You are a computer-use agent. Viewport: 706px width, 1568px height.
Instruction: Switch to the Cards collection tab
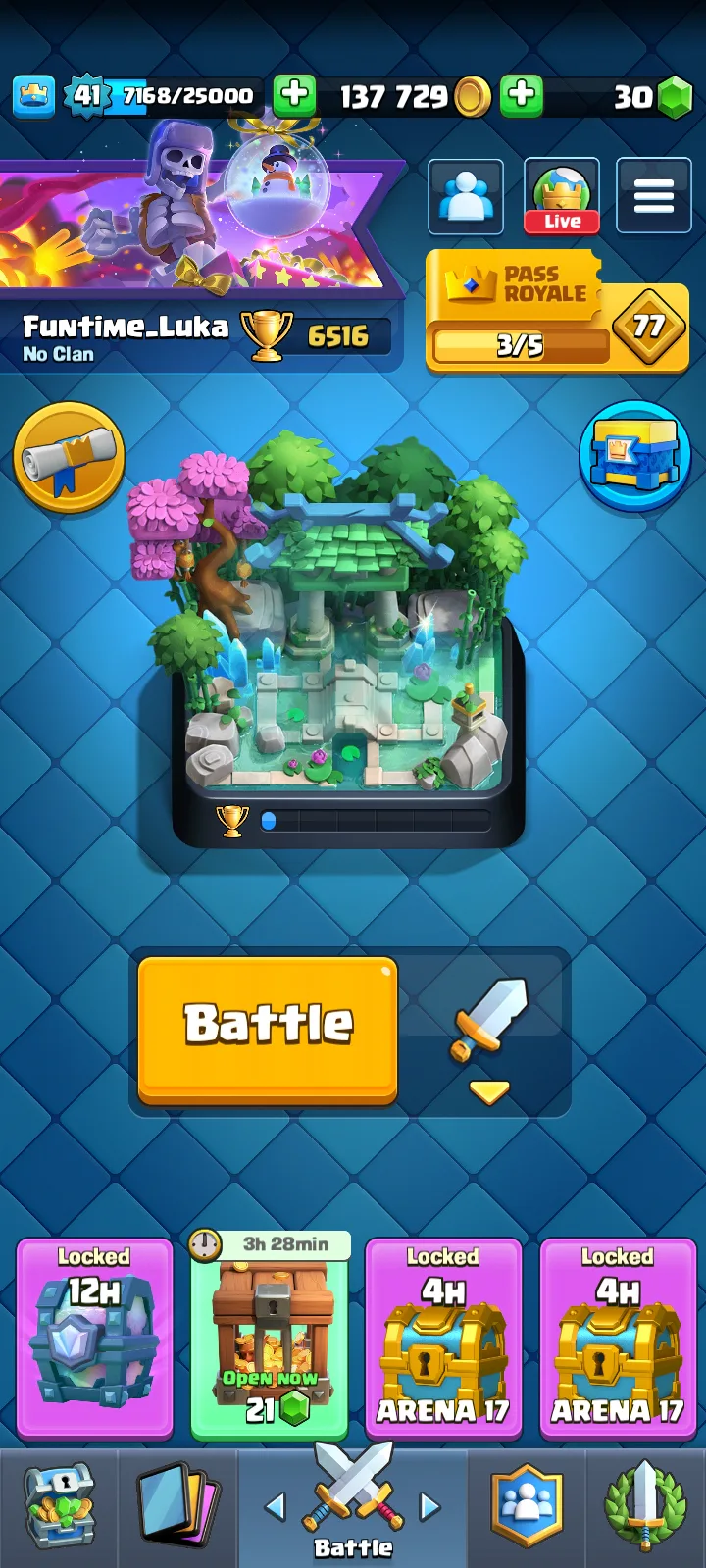click(x=177, y=1507)
